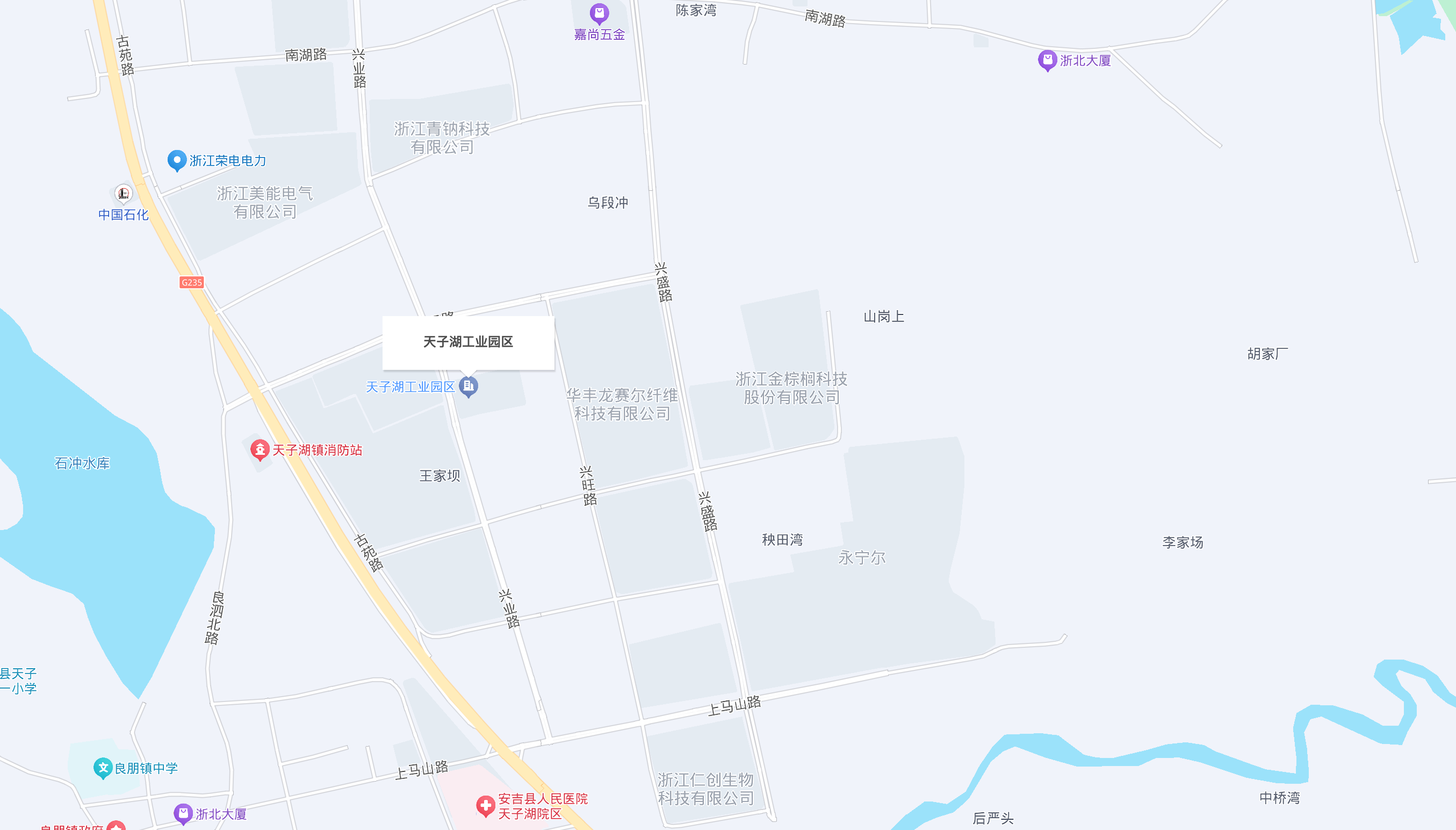Tap the 嘉尚五金 shop marker

pyautogui.click(x=599, y=13)
